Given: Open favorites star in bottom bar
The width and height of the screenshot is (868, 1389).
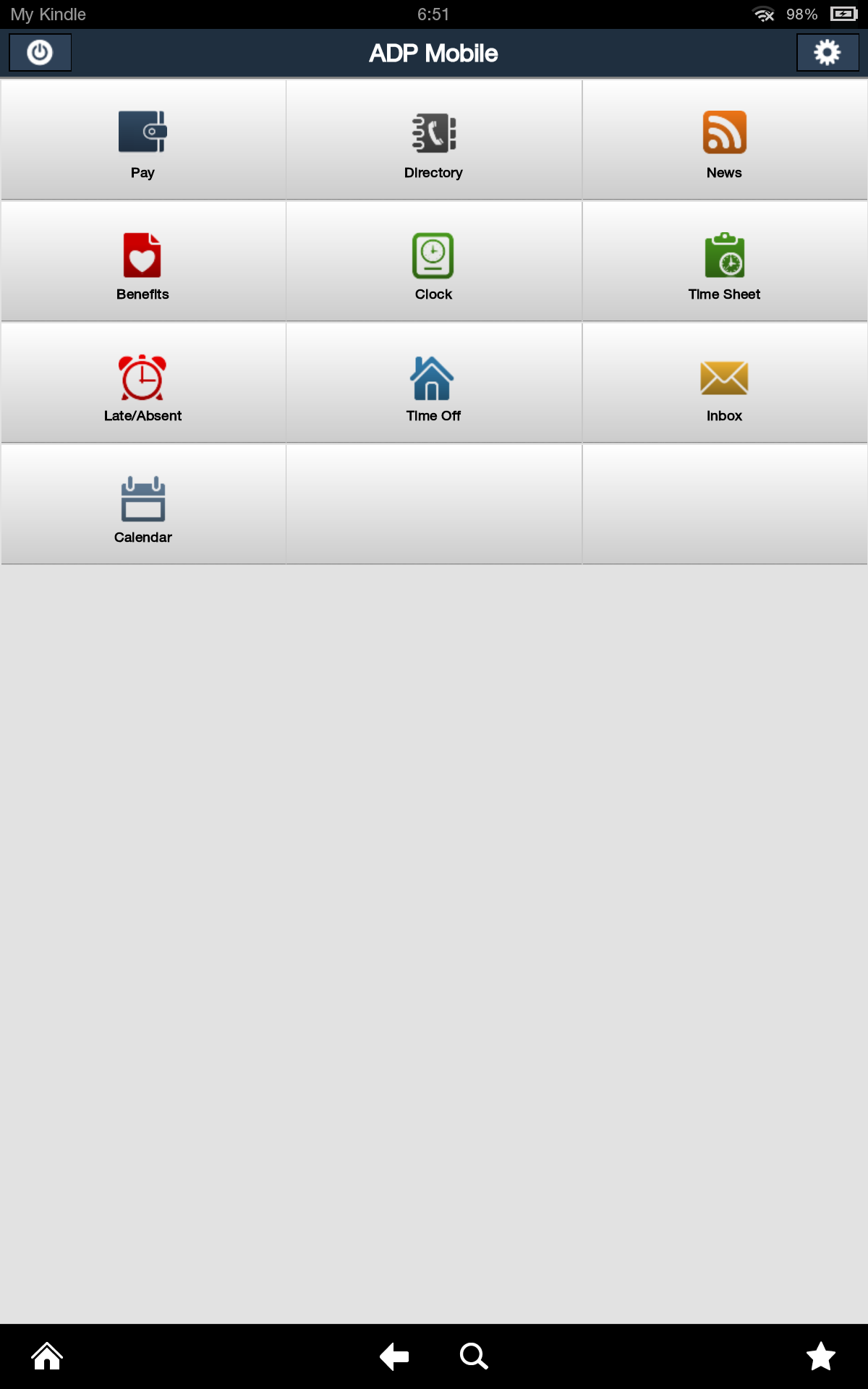Looking at the screenshot, I should (821, 1356).
